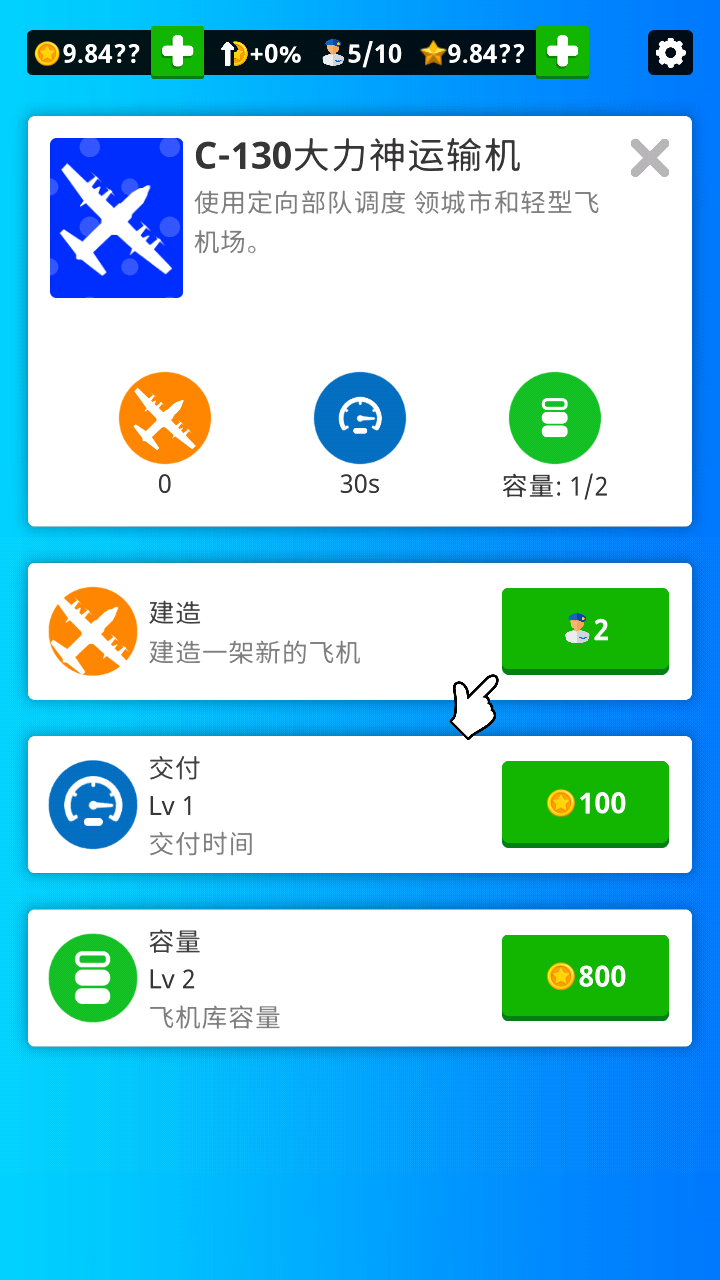Click the 容量: 1/2 capacity label
Screen dimensions: 720x1280
tap(555, 486)
